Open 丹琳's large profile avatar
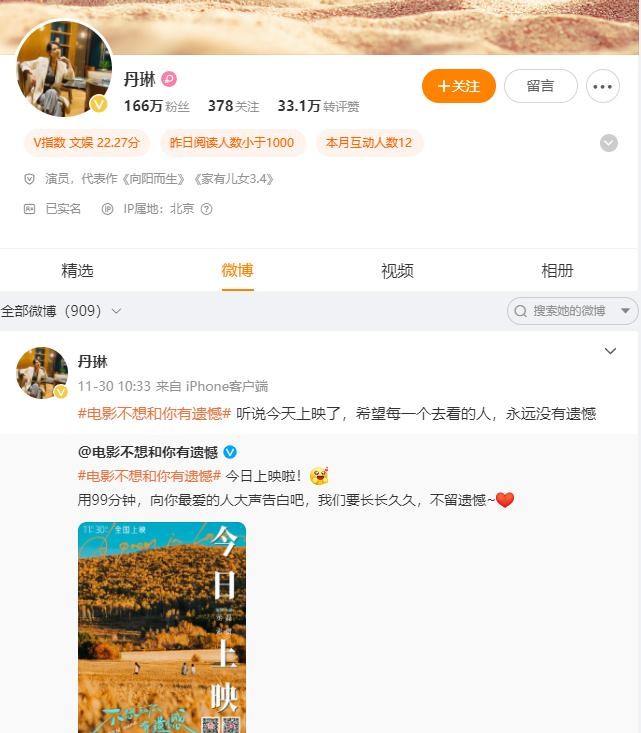 click(x=64, y=69)
